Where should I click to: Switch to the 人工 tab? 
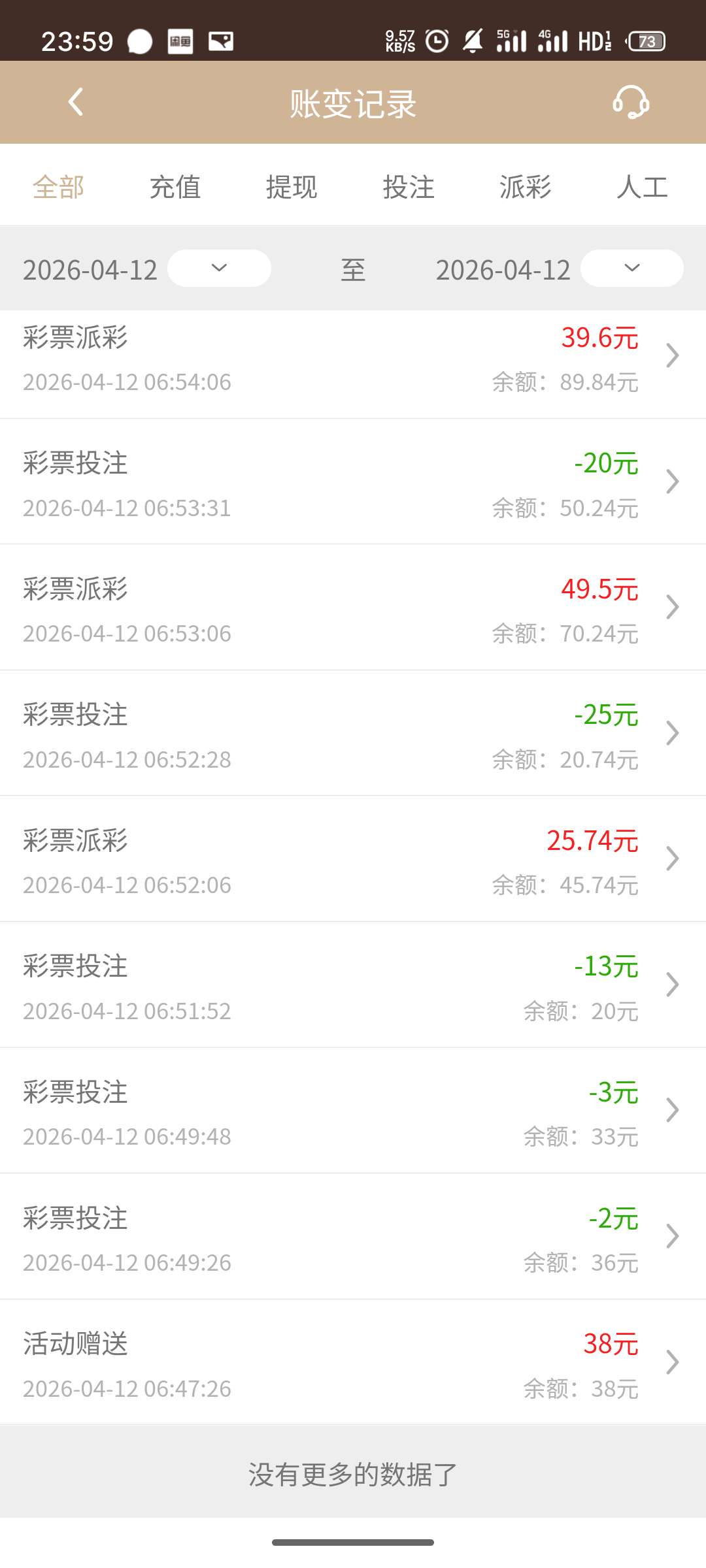coord(642,188)
